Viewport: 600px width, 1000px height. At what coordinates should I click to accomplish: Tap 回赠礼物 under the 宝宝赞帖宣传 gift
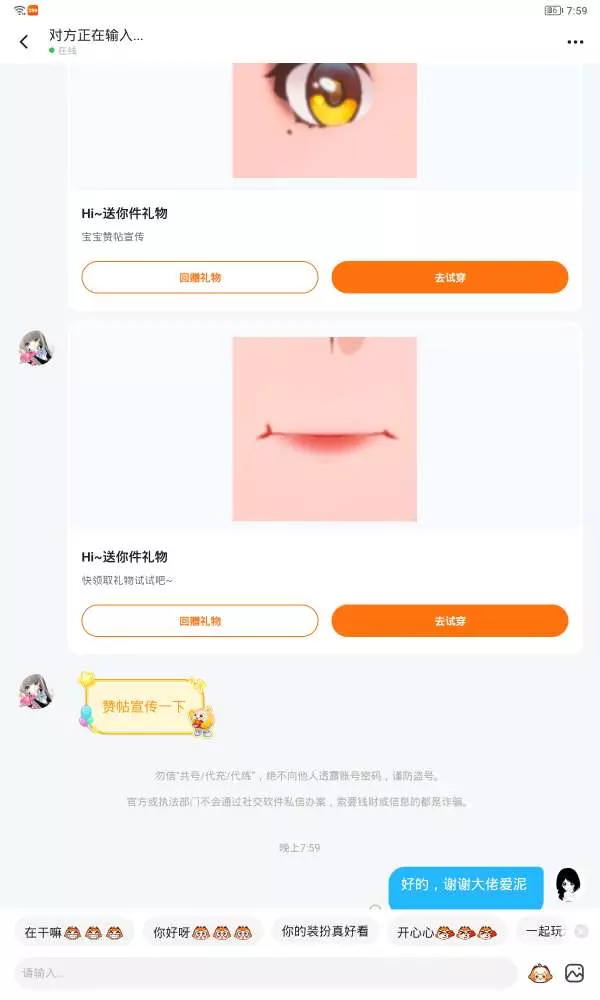[x=200, y=277]
